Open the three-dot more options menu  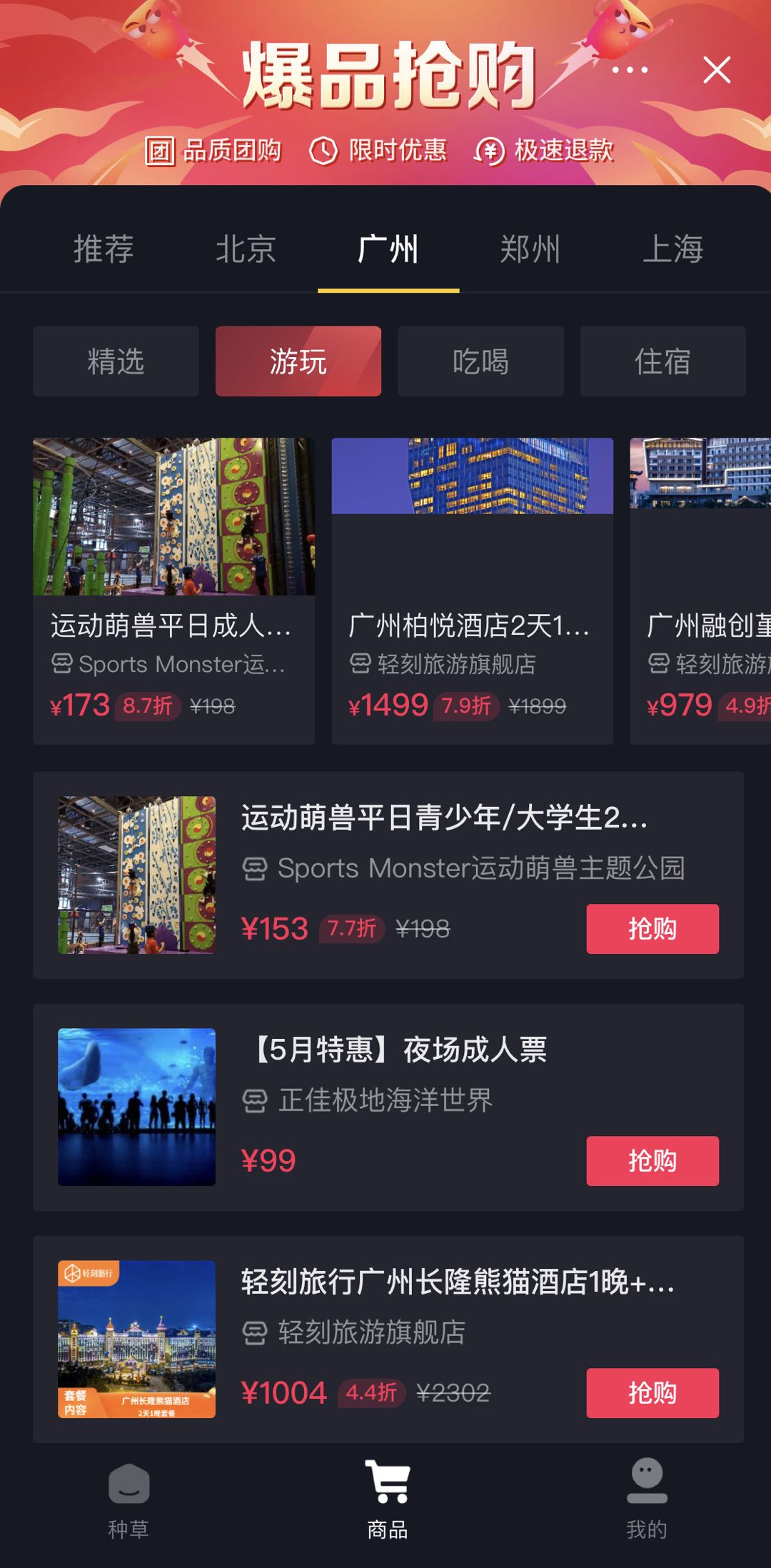click(630, 70)
